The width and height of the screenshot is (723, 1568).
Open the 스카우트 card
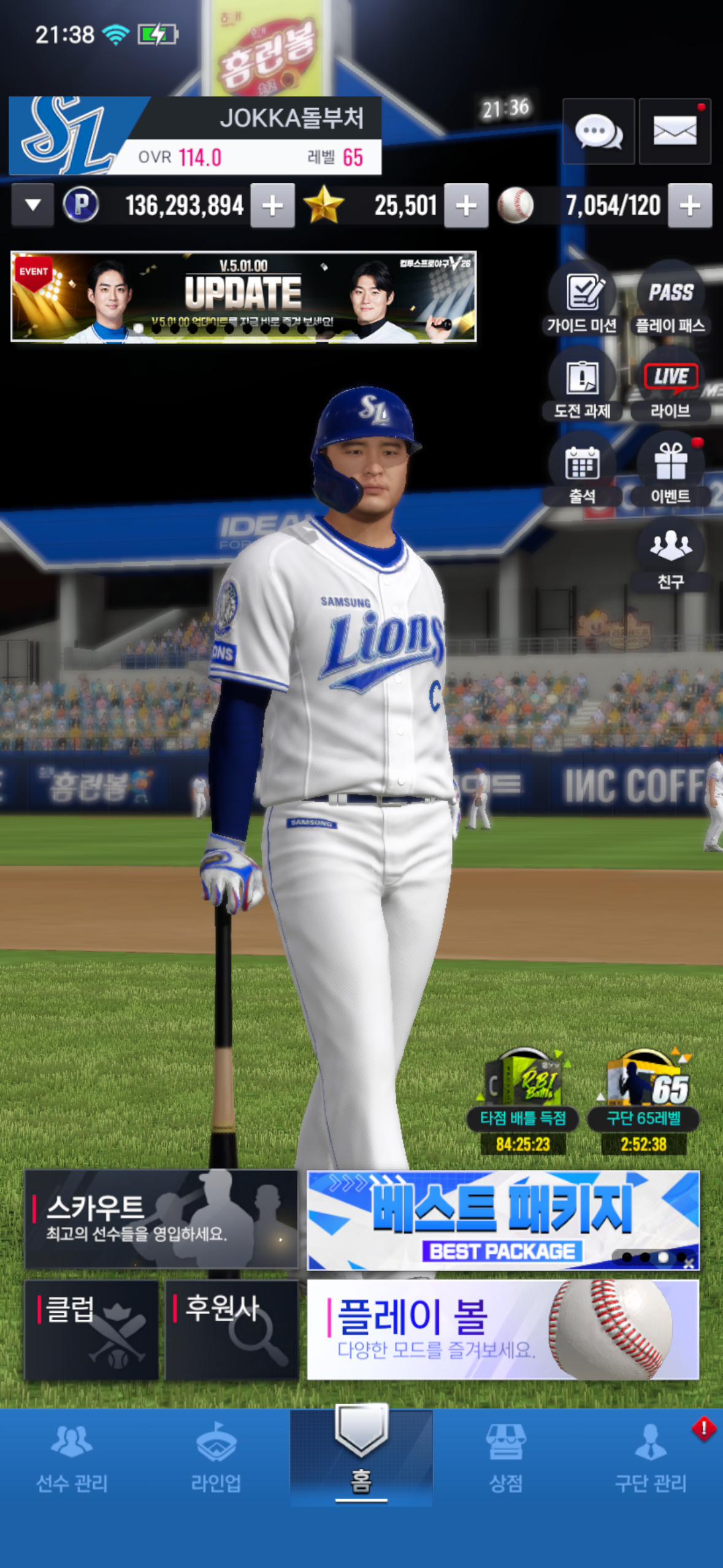pyautogui.click(x=161, y=1219)
